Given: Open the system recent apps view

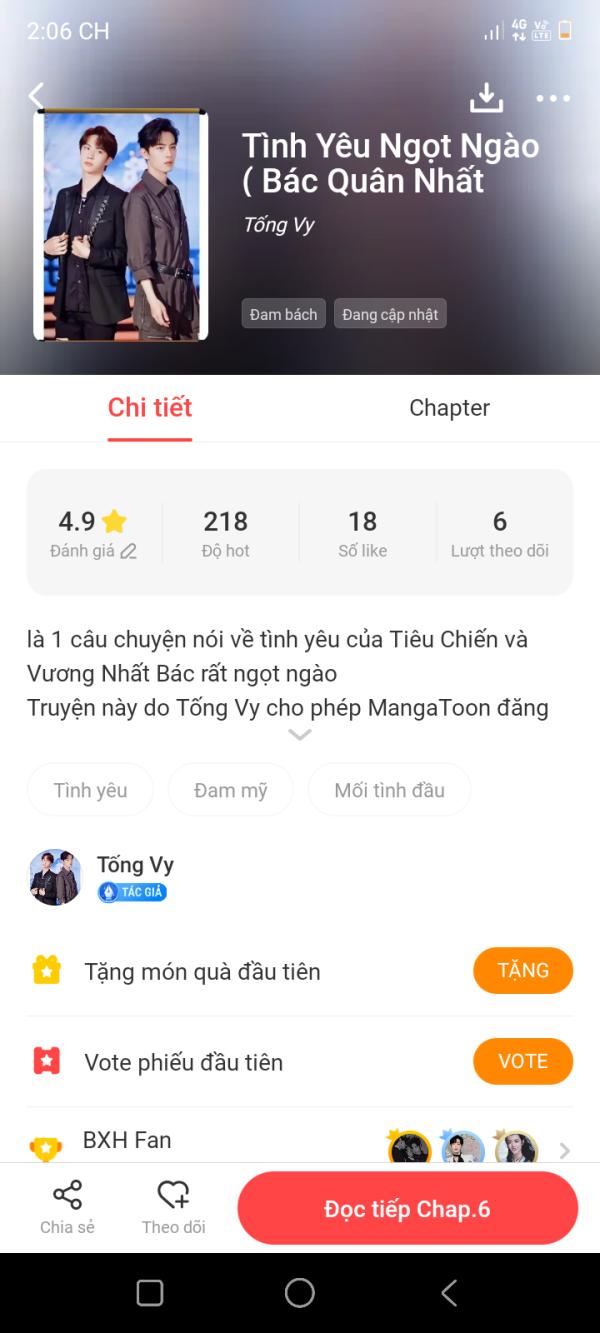Looking at the screenshot, I should 150,1293.
